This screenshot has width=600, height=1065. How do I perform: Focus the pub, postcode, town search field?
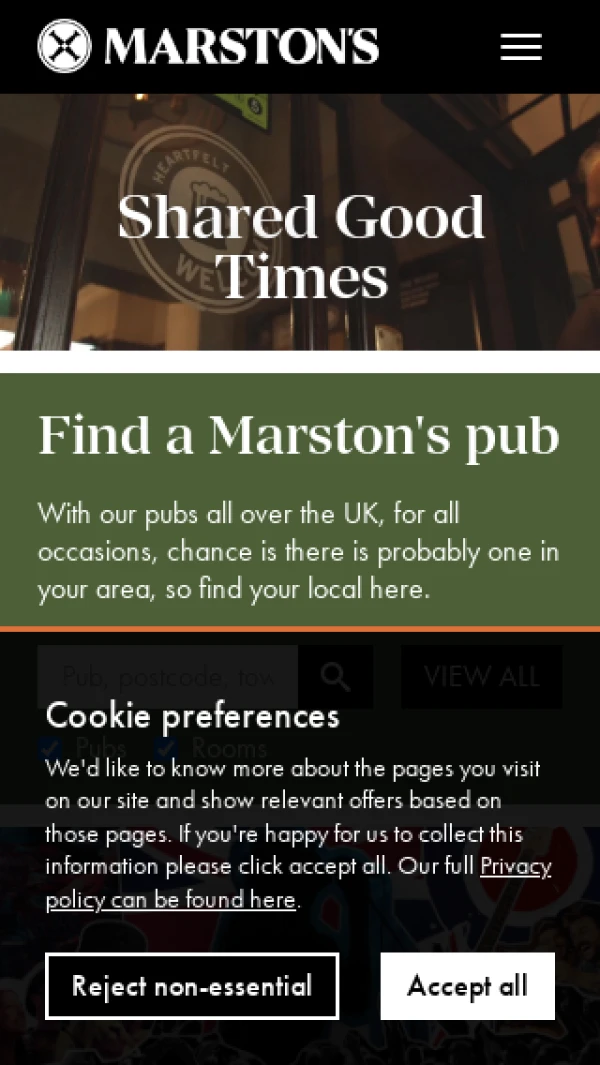click(167, 677)
